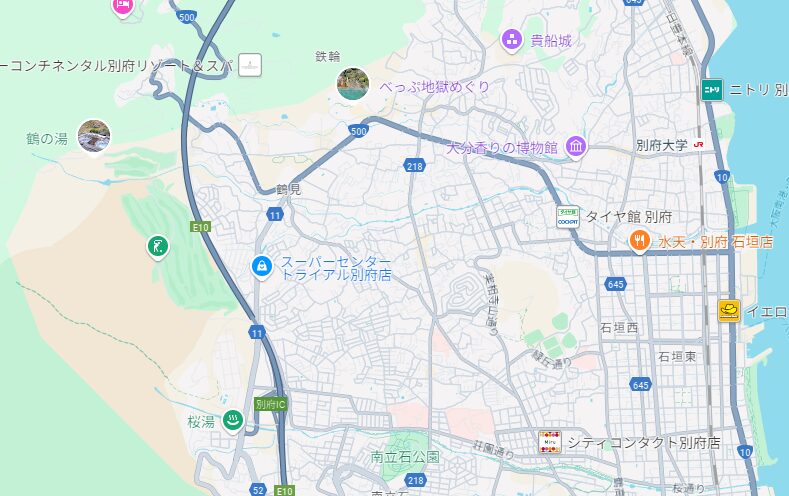View the タイヤ館 別府 shop pin

click(568, 216)
